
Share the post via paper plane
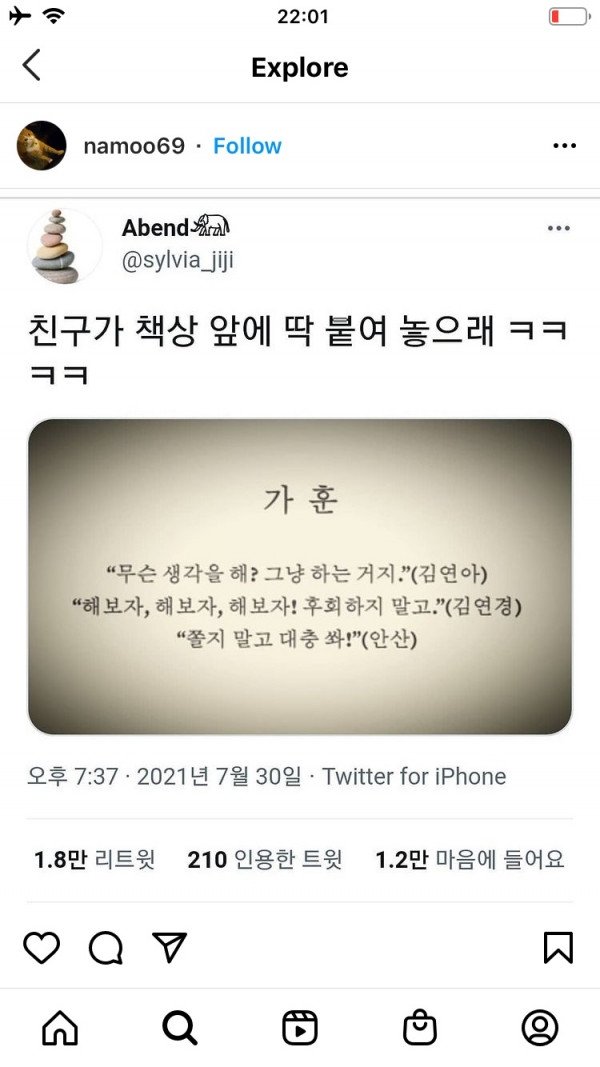[169, 947]
